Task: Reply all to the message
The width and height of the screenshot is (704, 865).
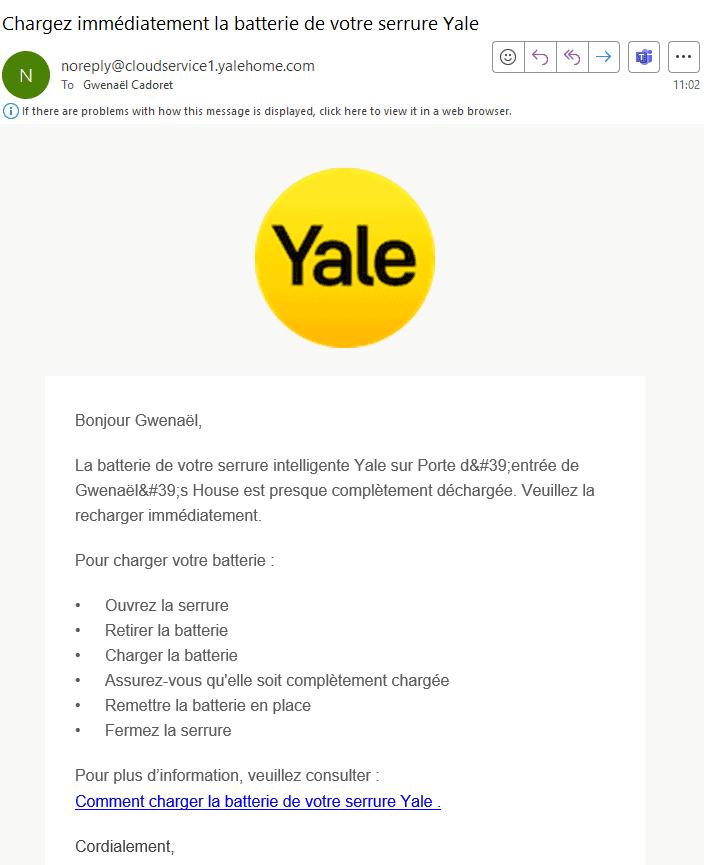Action: click(x=572, y=57)
